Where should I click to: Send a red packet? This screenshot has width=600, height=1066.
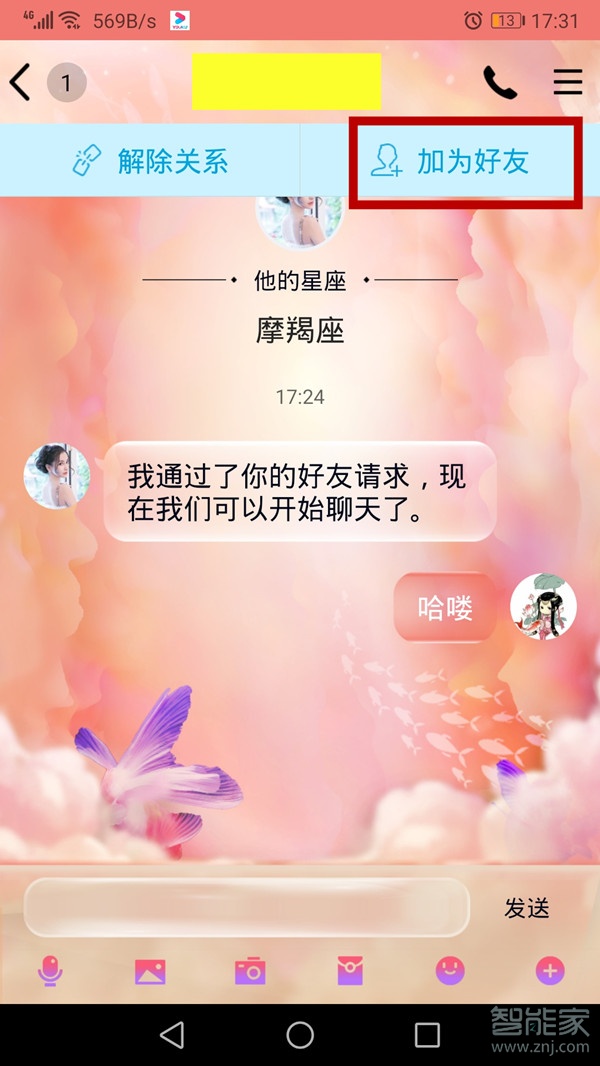point(350,970)
